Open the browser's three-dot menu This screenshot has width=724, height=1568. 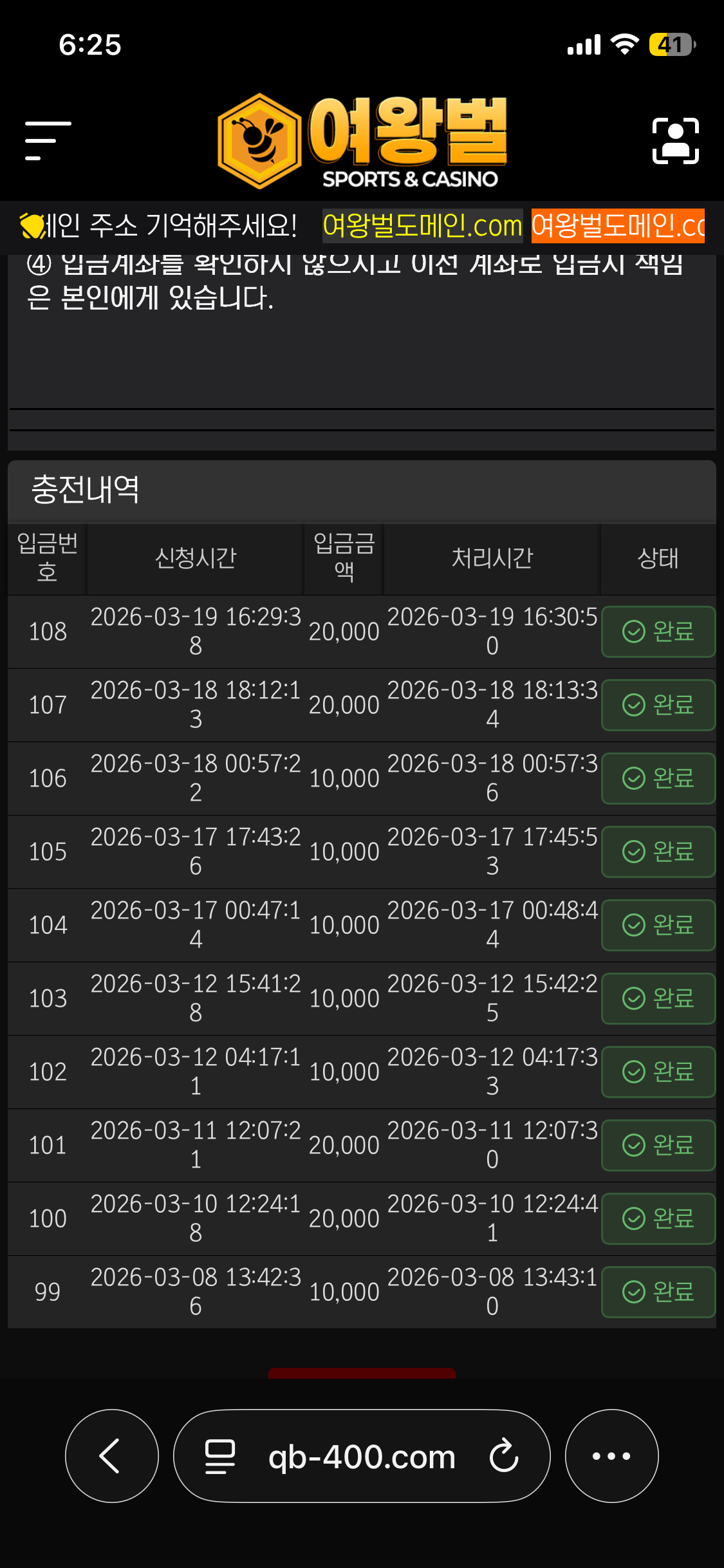tap(611, 1456)
